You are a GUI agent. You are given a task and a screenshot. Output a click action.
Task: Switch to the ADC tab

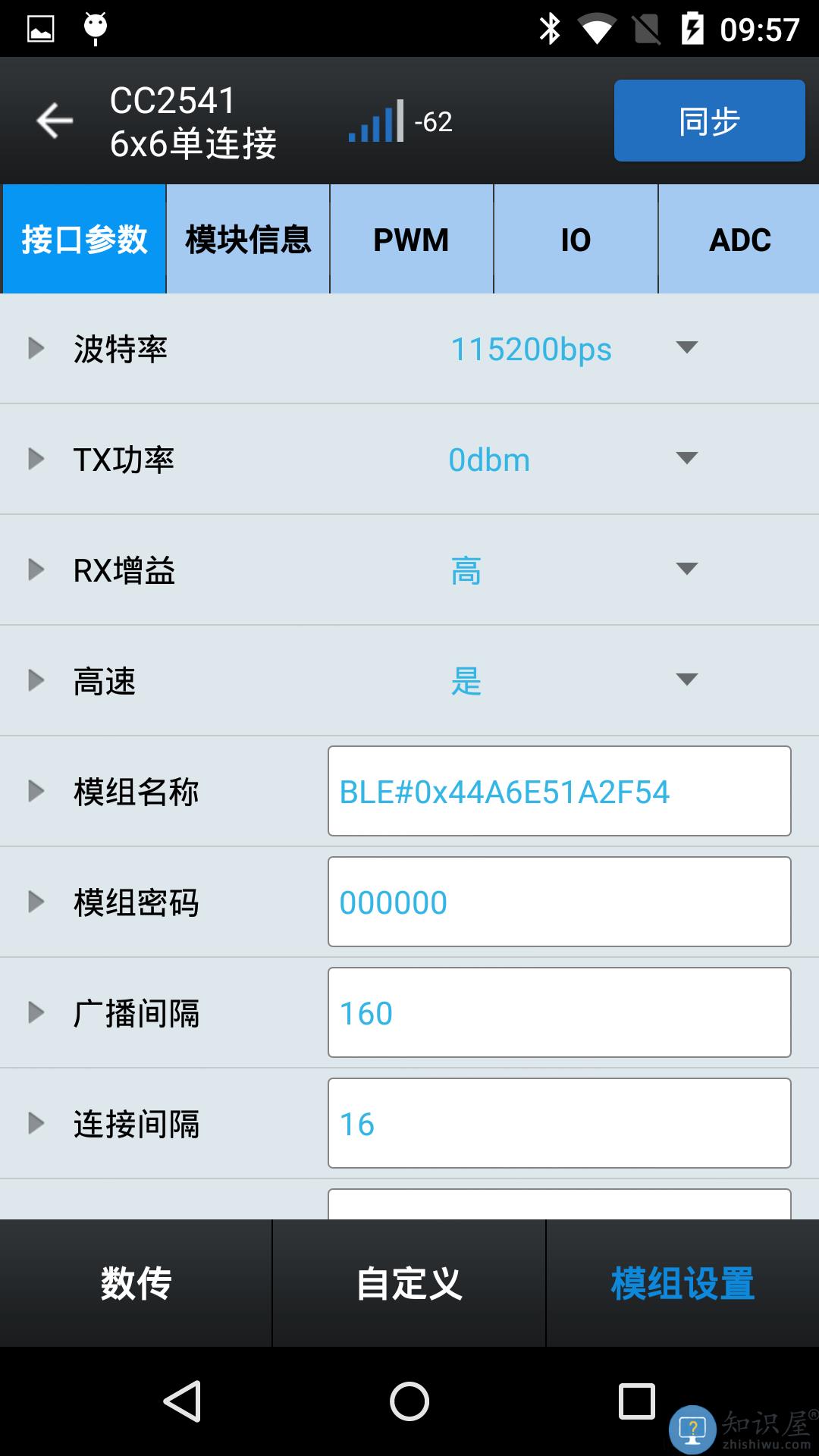point(739,238)
